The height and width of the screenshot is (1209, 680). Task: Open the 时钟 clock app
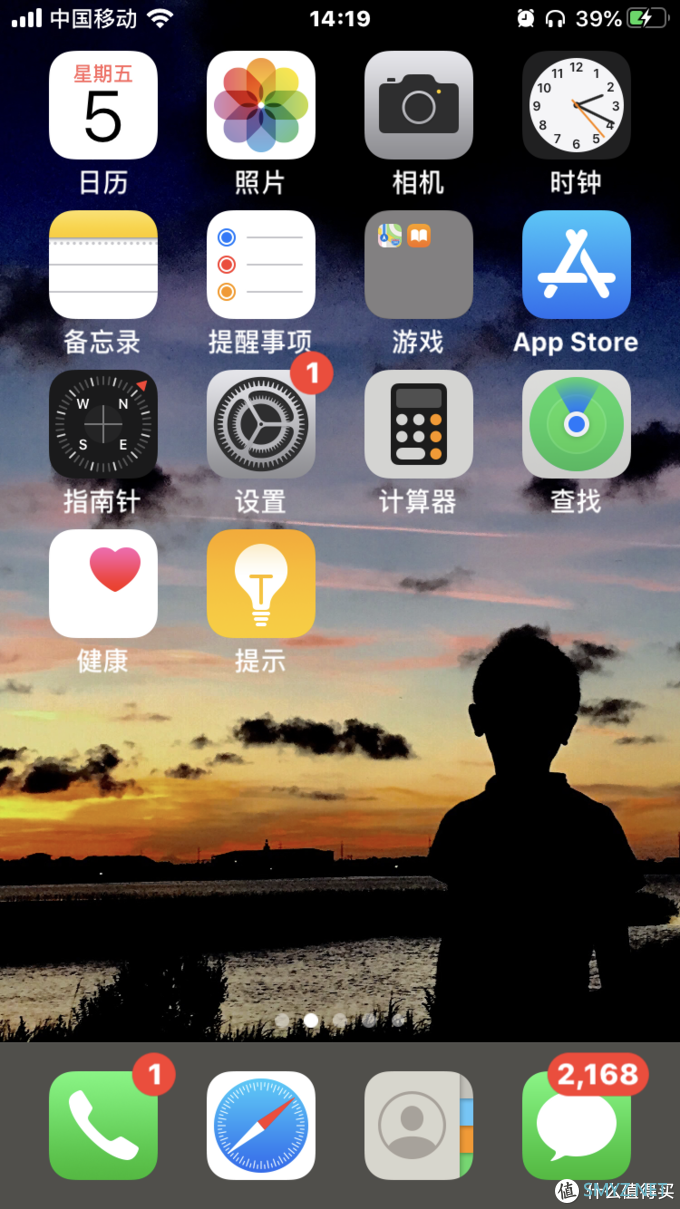(x=576, y=106)
